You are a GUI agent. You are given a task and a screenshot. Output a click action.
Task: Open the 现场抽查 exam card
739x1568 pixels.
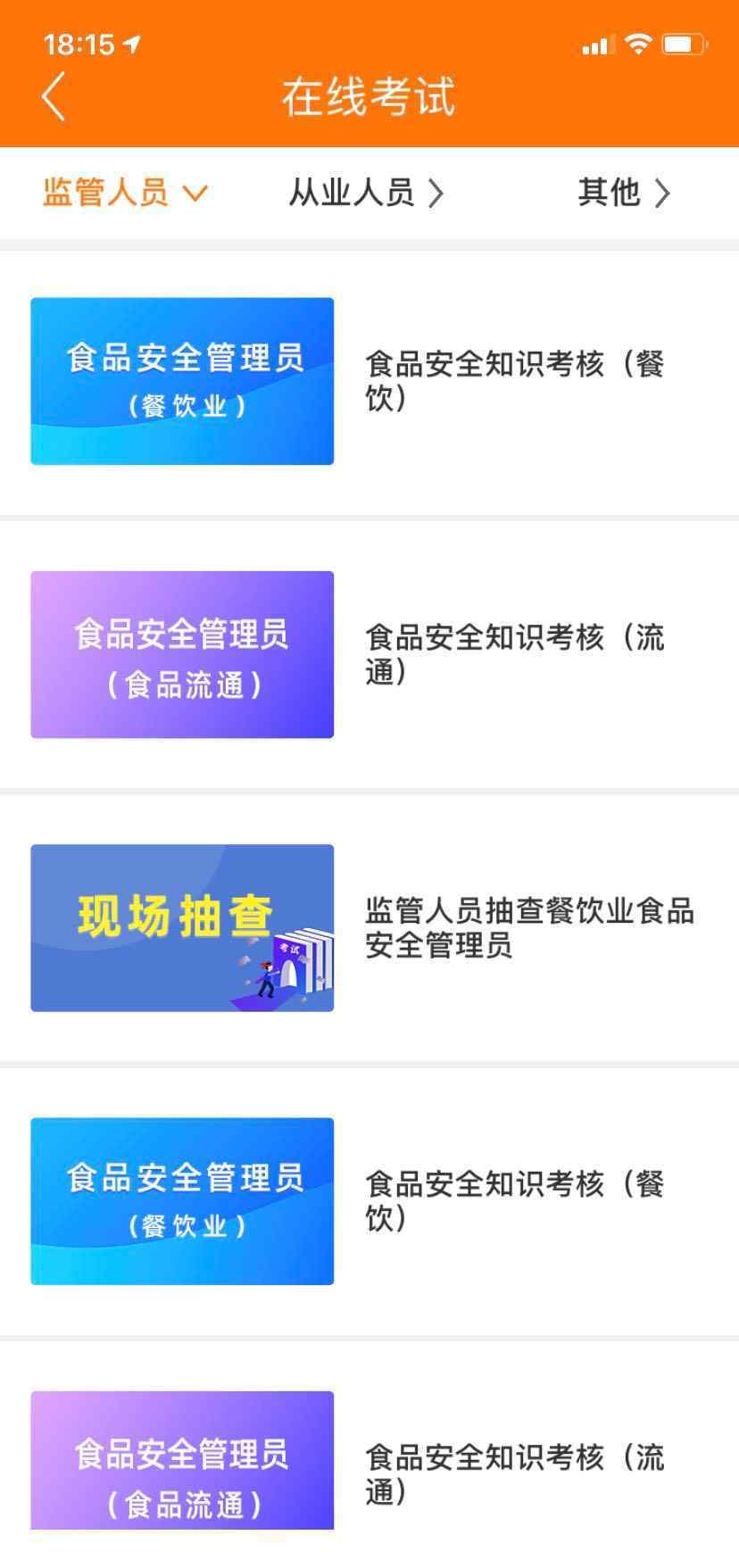click(x=182, y=928)
